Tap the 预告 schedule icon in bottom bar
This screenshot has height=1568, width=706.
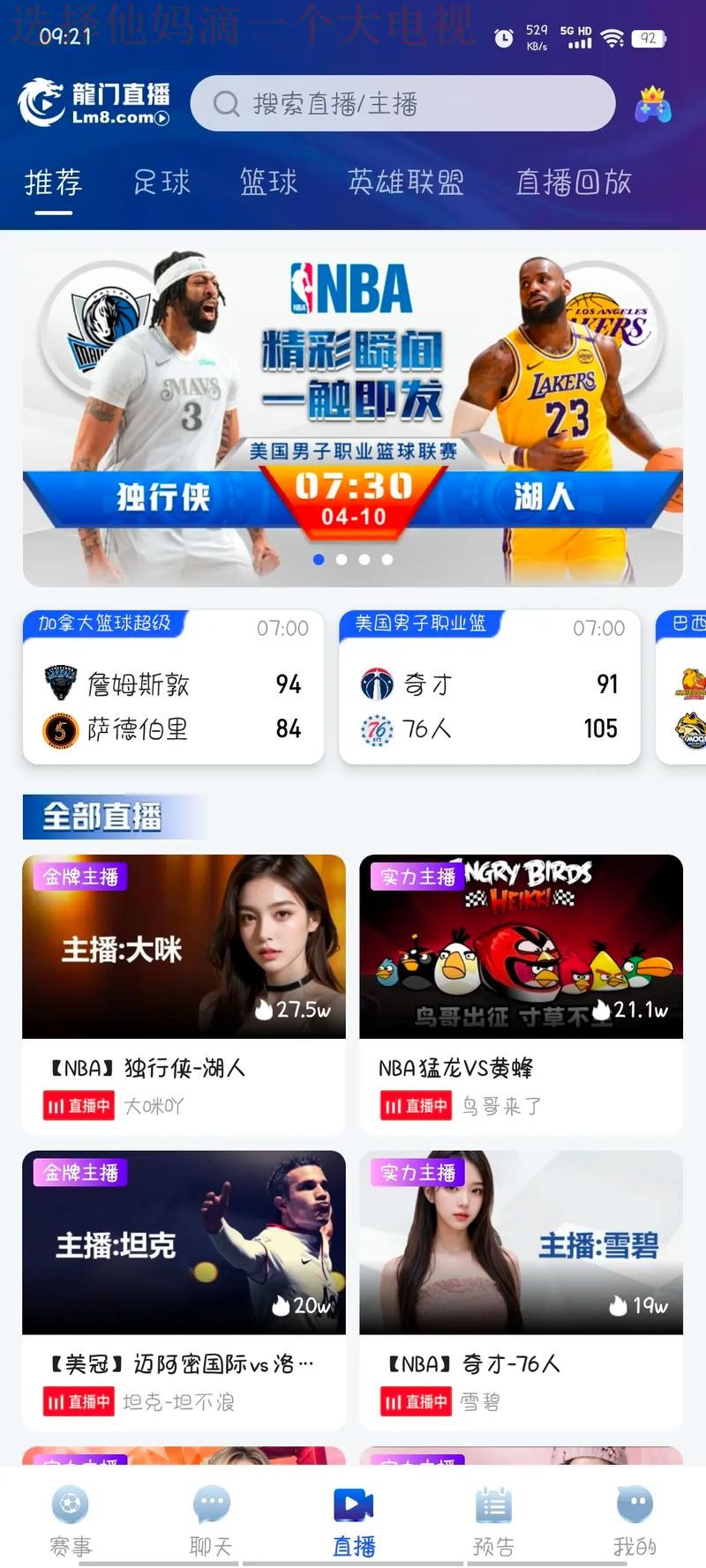pos(493,1504)
